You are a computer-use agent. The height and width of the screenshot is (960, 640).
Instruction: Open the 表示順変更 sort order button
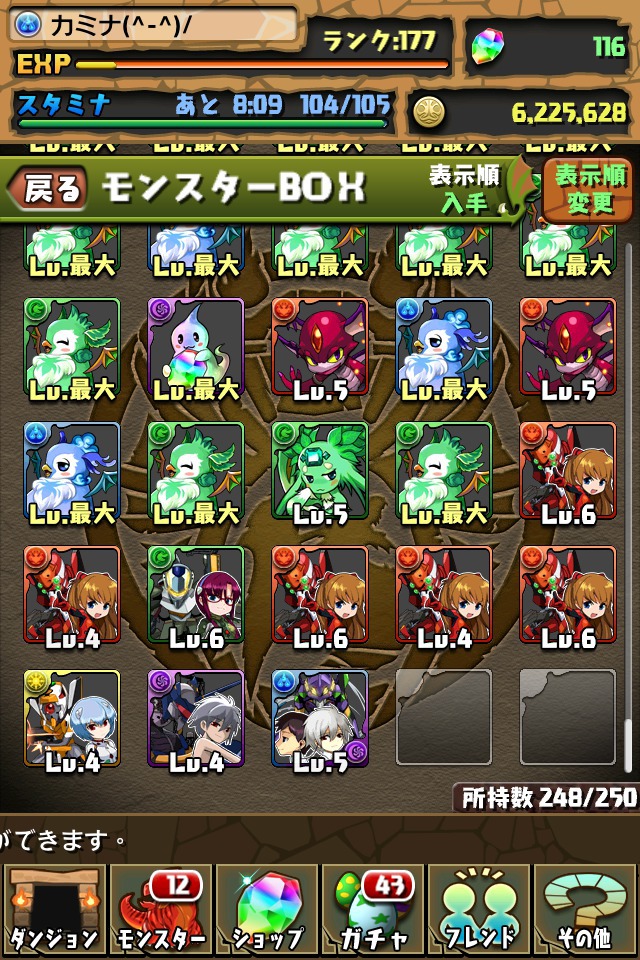(x=589, y=190)
